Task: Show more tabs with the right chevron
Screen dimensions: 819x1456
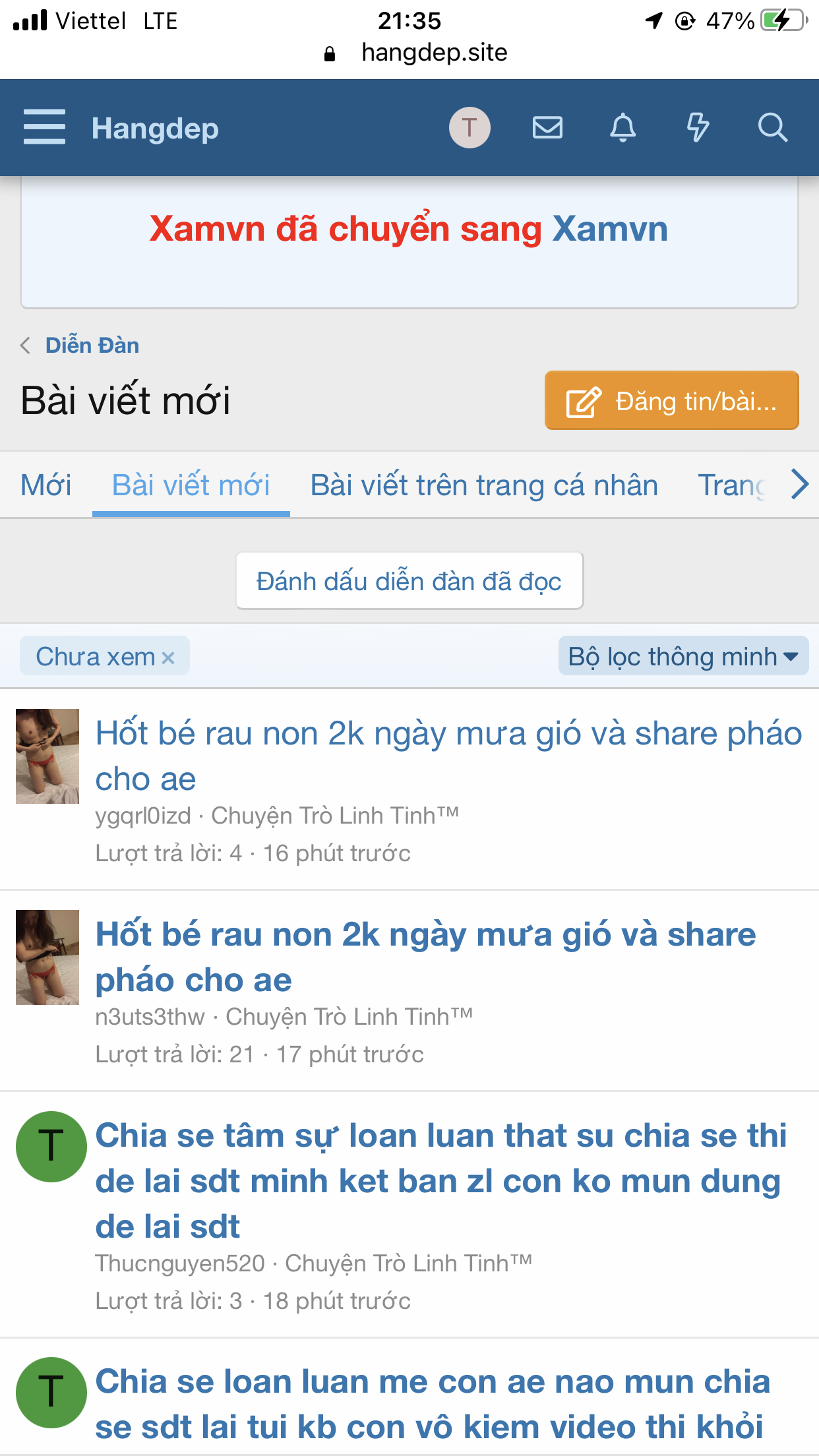Action: click(799, 485)
